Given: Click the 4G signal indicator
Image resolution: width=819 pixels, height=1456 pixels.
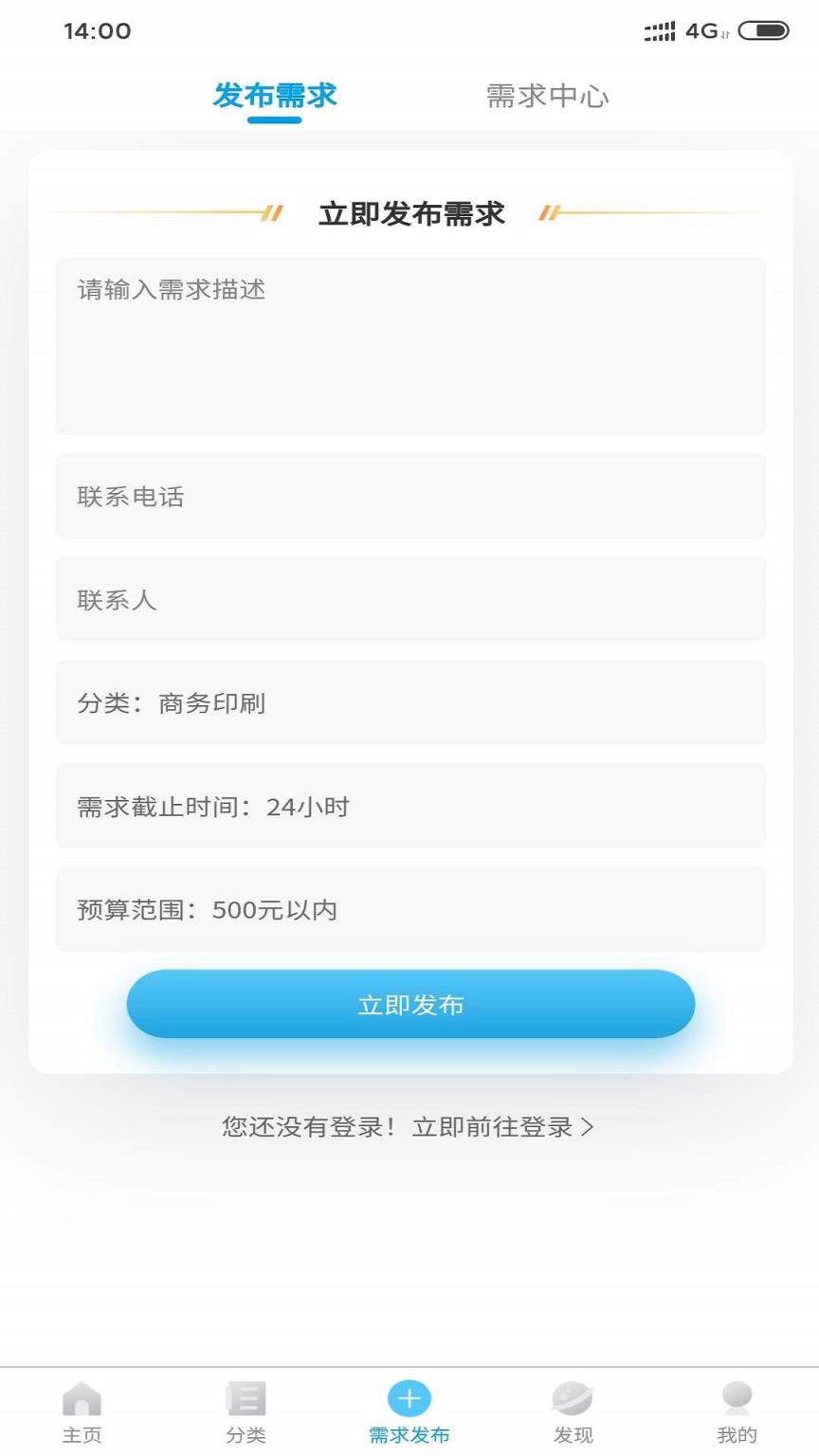Looking at the screenshot, I should point(701,29).
